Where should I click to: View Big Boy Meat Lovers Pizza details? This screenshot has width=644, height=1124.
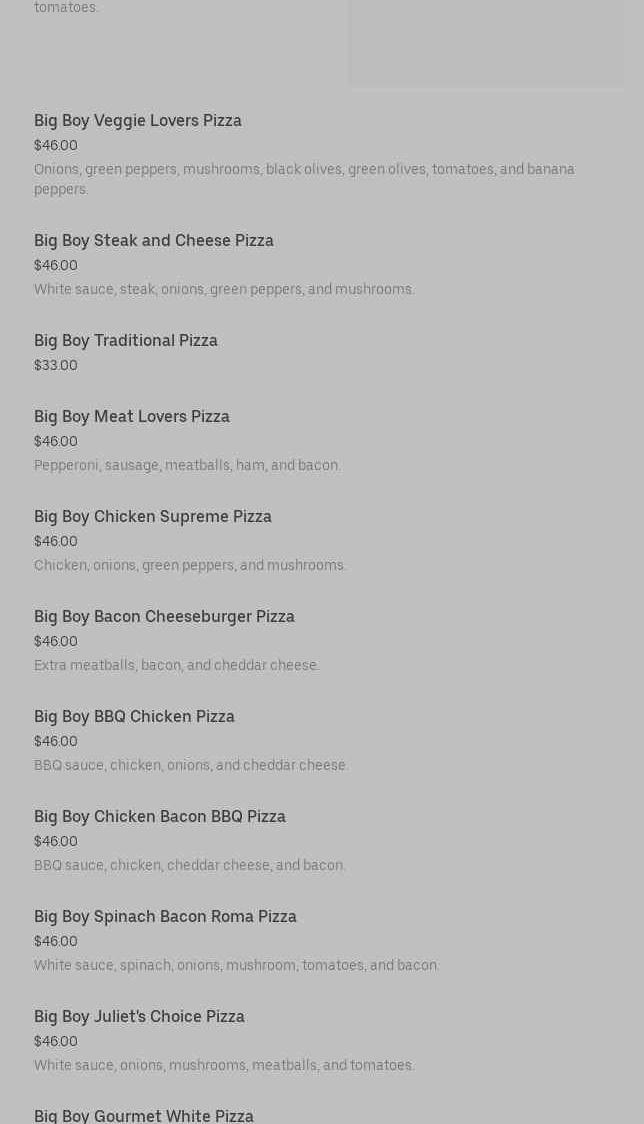pos(132,417)
